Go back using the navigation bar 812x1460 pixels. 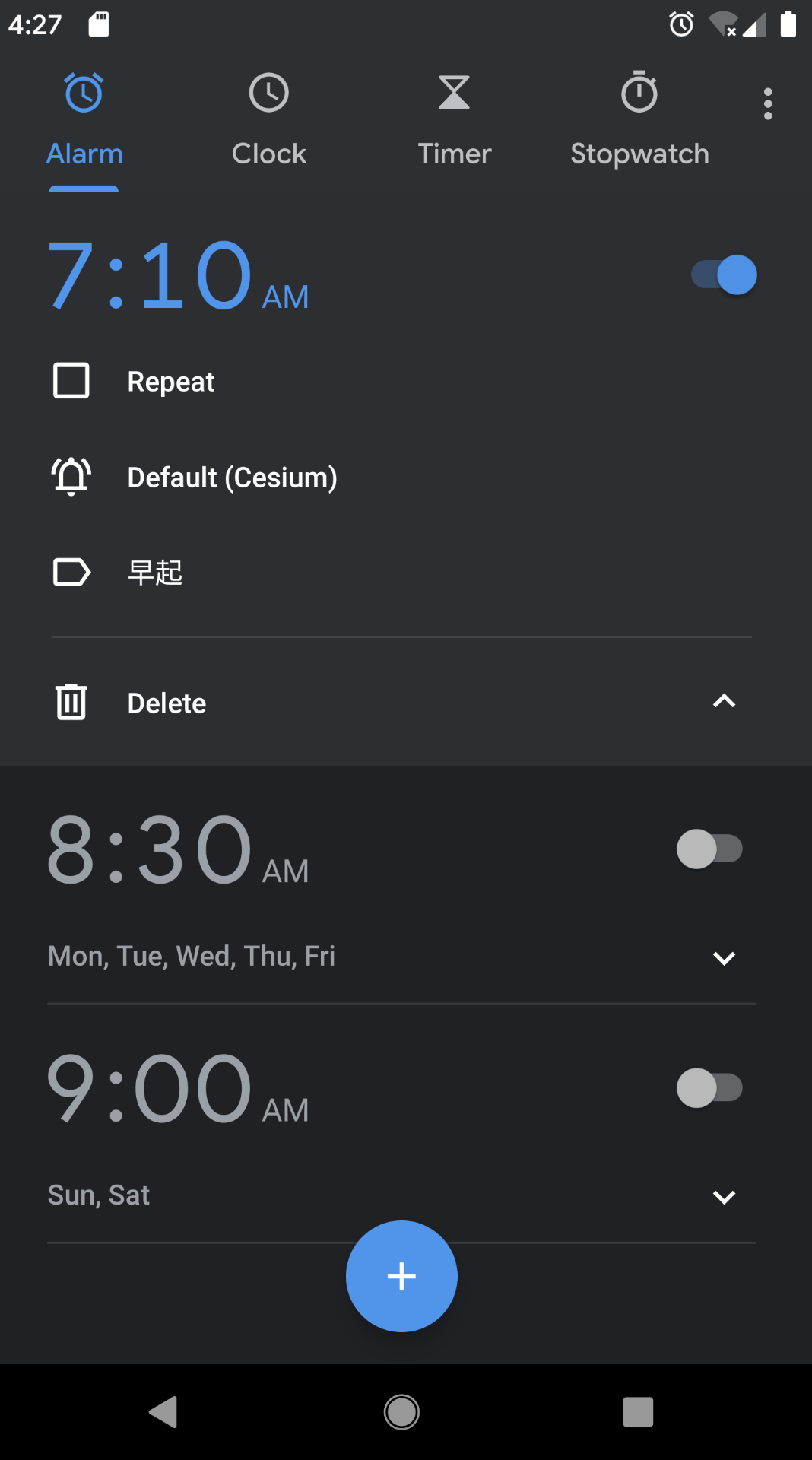163,1412
